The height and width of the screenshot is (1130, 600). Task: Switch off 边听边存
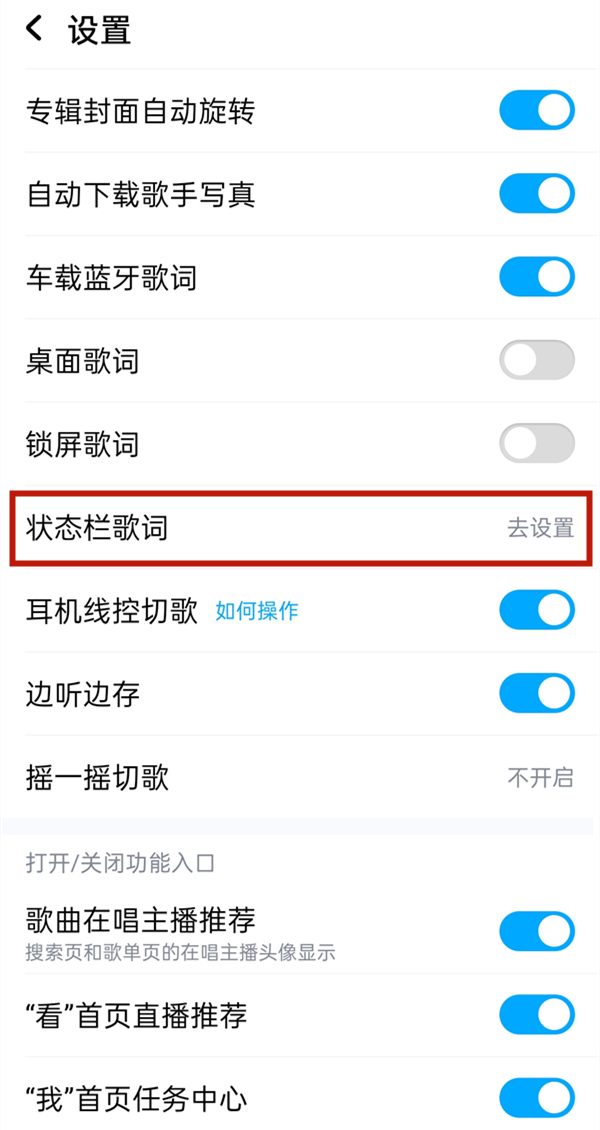click(537, 693)
